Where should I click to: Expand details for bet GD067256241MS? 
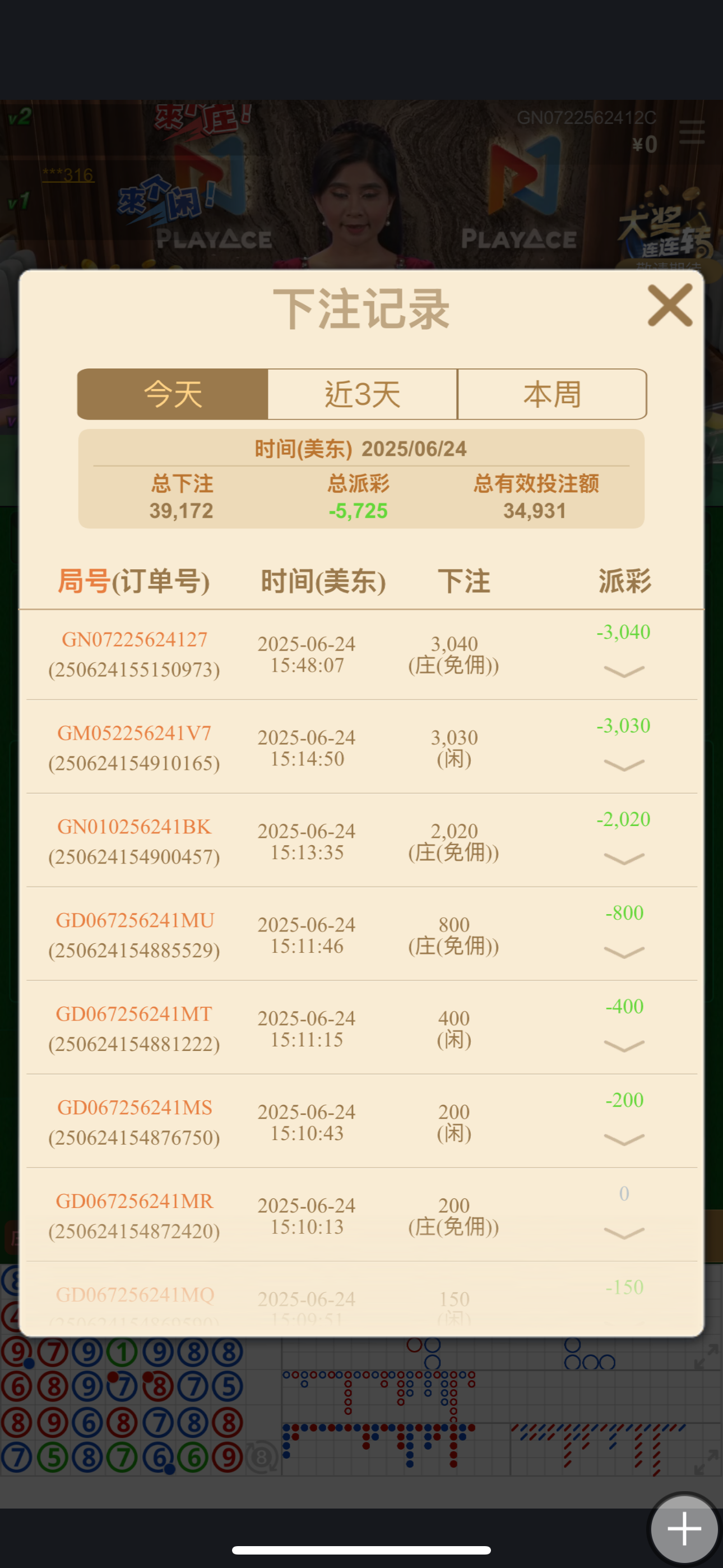624,1140
